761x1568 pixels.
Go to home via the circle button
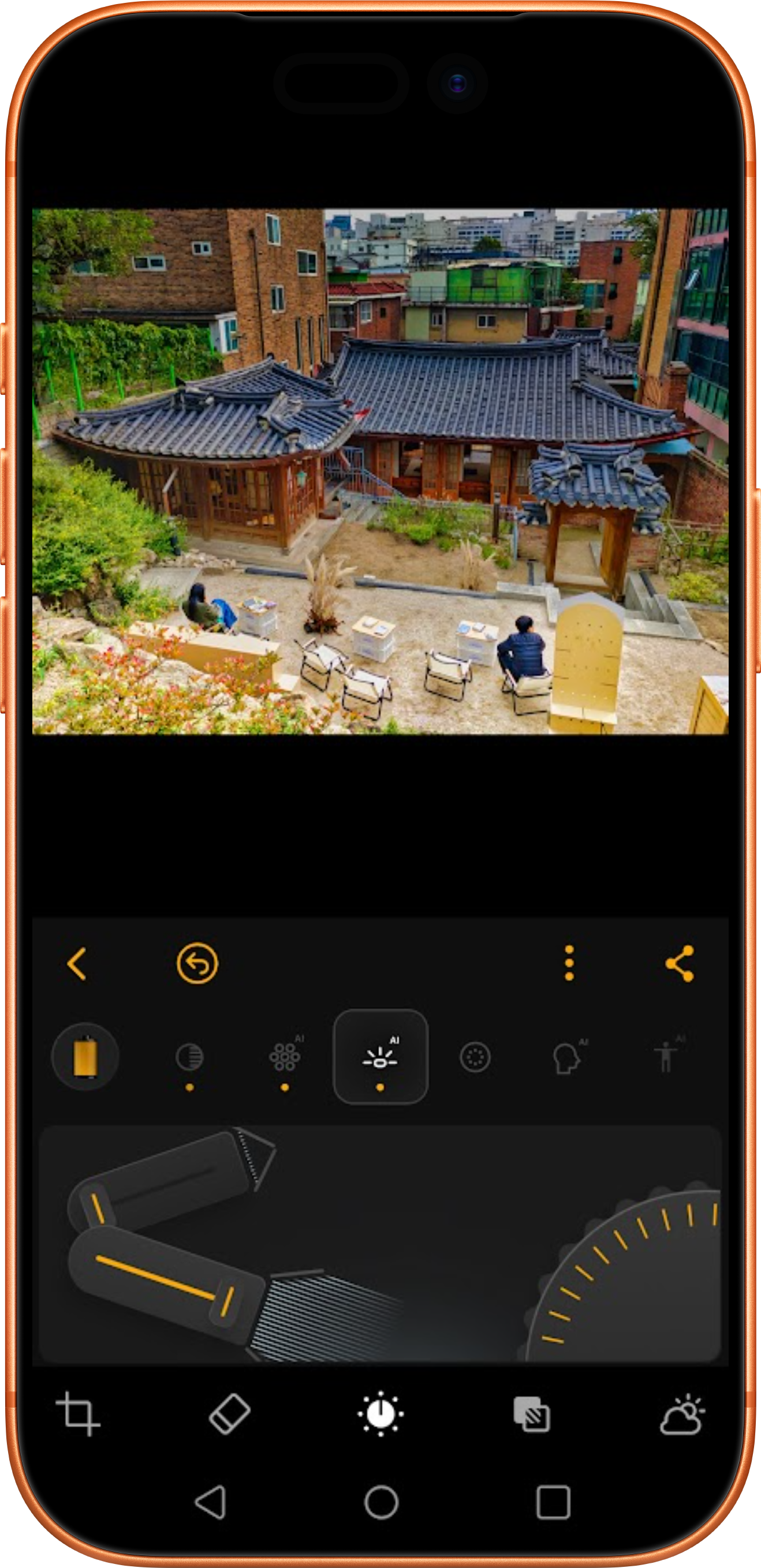point(381,1502)
